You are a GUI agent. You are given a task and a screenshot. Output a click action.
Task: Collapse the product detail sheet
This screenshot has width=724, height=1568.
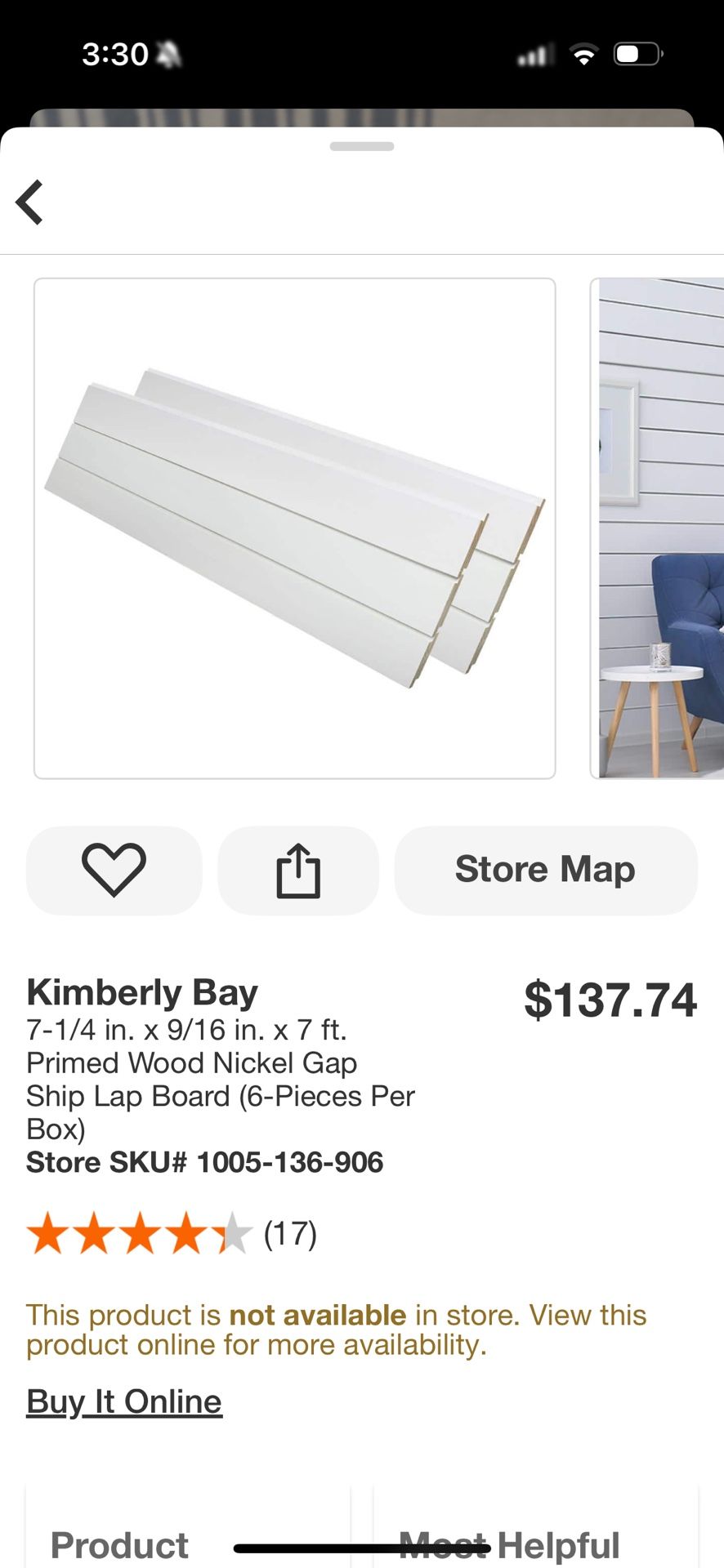(362, 145)
